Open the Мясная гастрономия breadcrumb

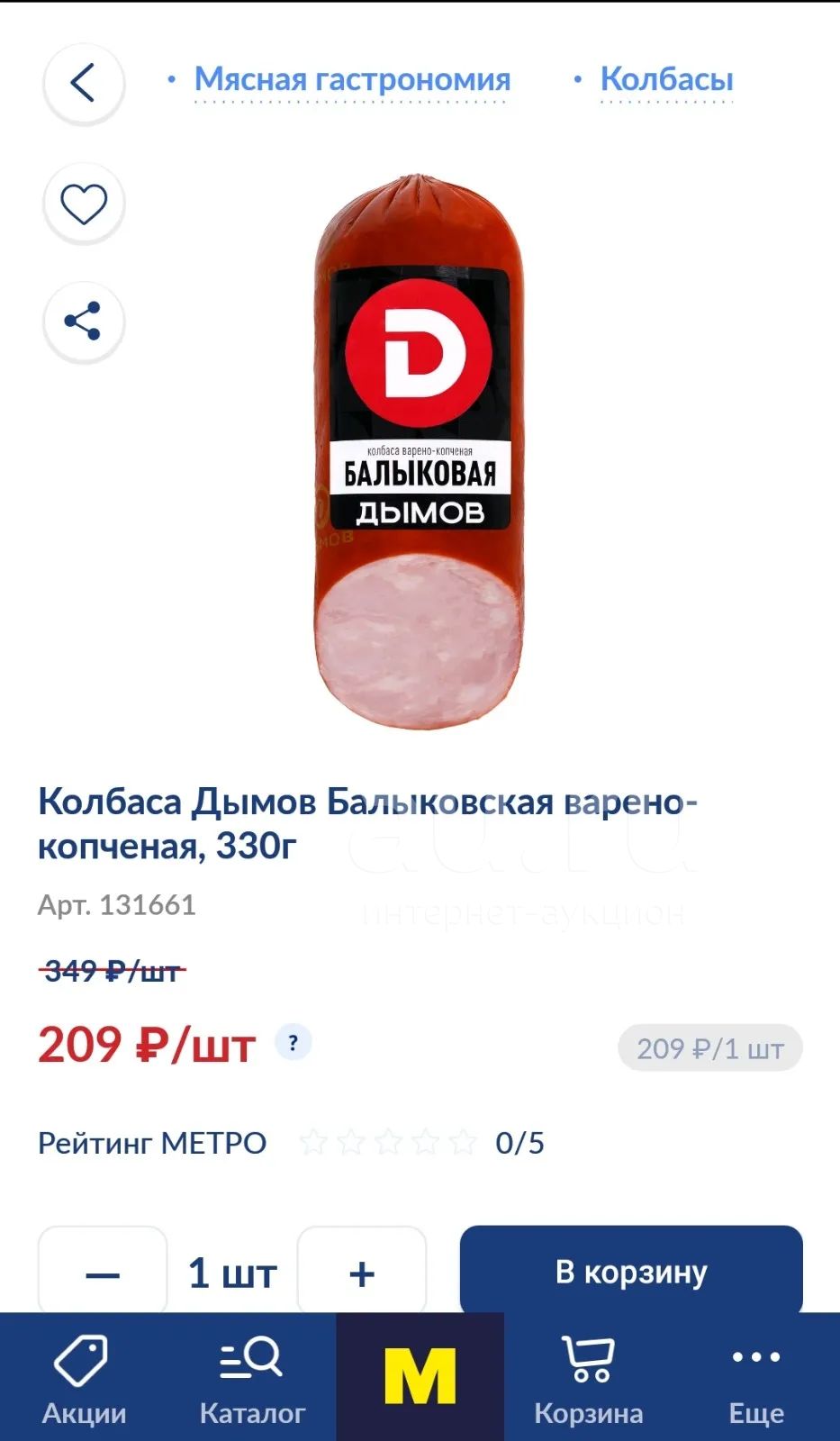point(352,79)
